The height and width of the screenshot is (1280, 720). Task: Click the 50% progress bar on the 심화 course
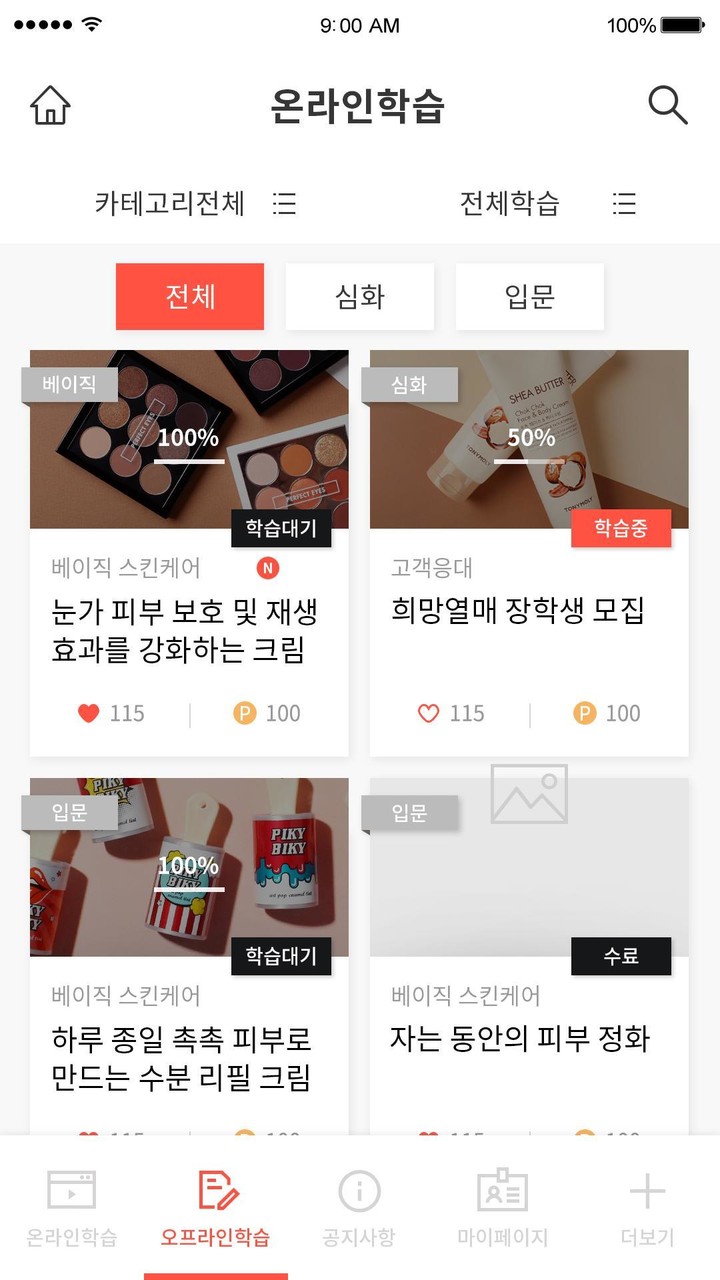coord(533,460)
